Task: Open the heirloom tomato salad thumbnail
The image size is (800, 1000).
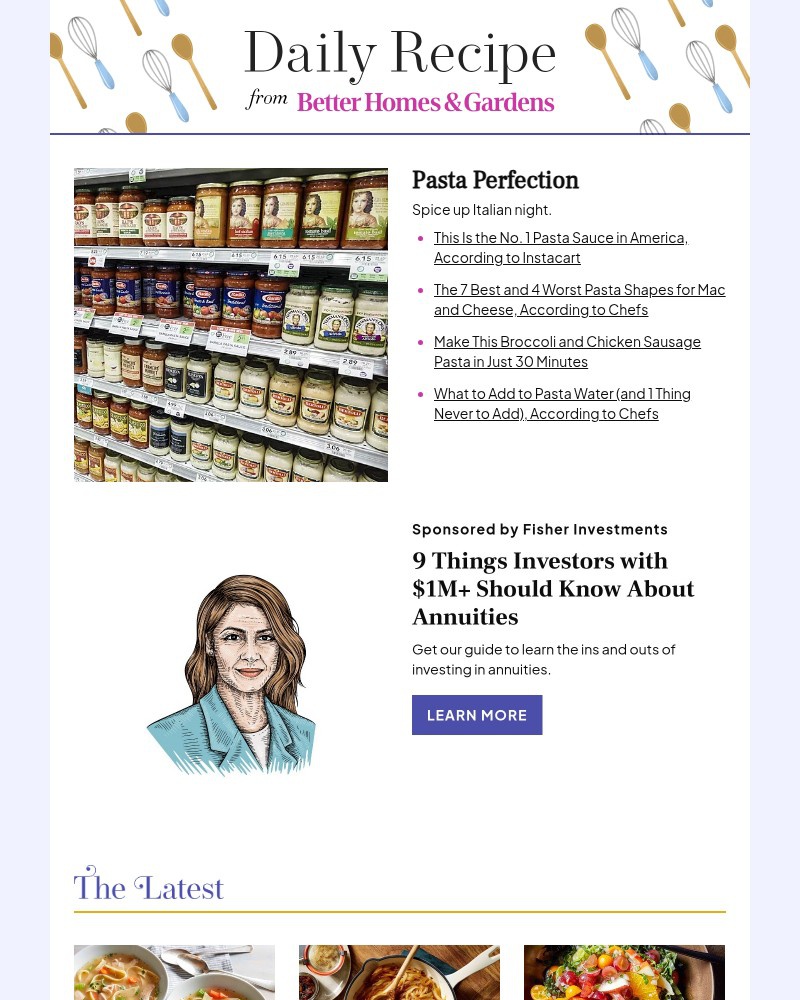Action: coord(624,972)
